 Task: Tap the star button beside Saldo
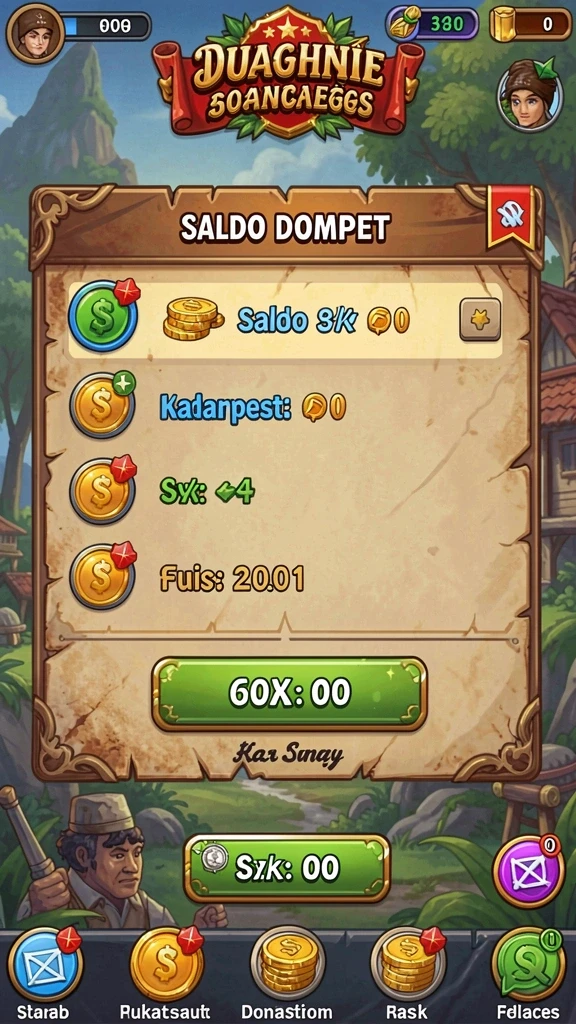click(x=480, y=319)
